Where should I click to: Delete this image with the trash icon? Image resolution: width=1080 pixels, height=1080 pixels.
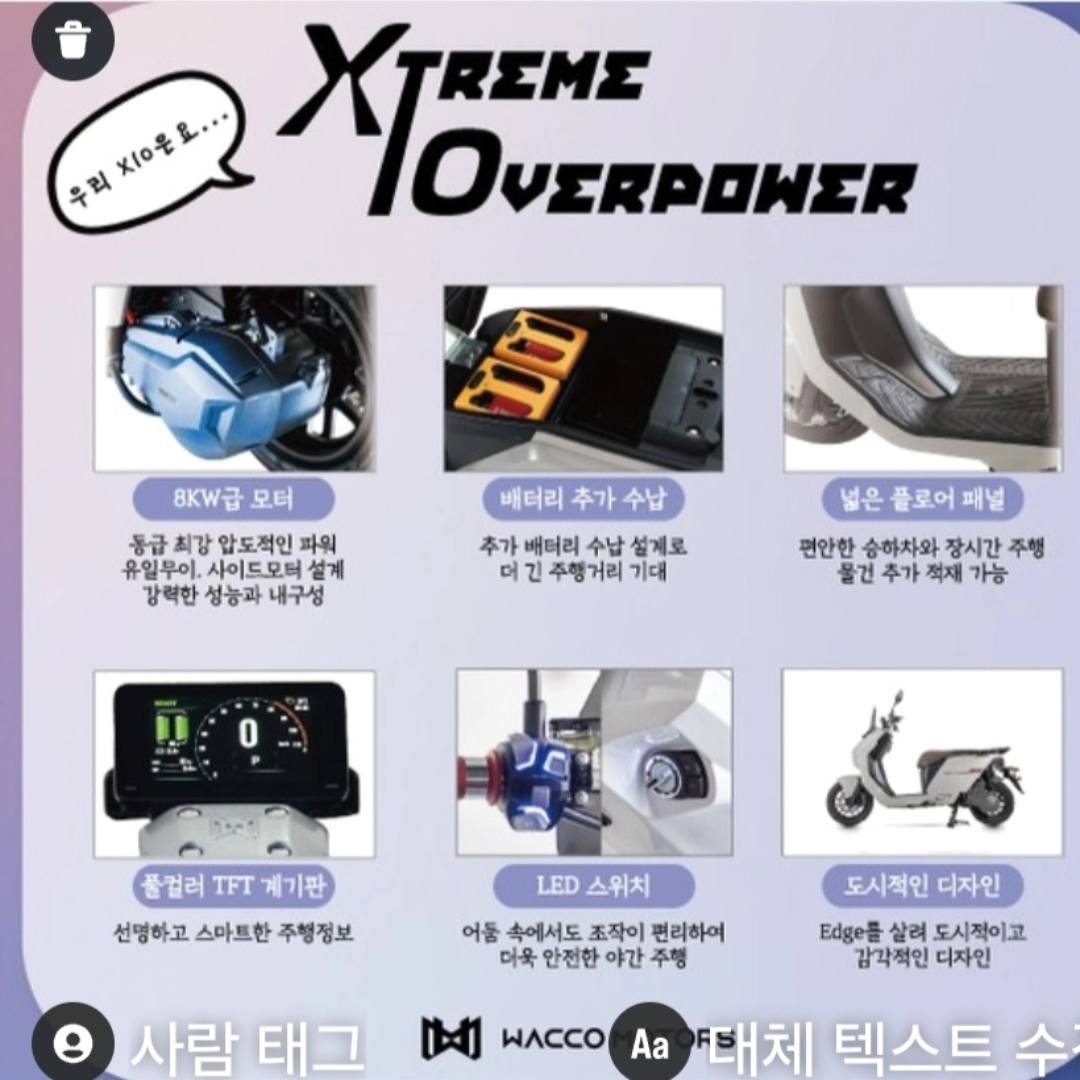click(73, 41)
